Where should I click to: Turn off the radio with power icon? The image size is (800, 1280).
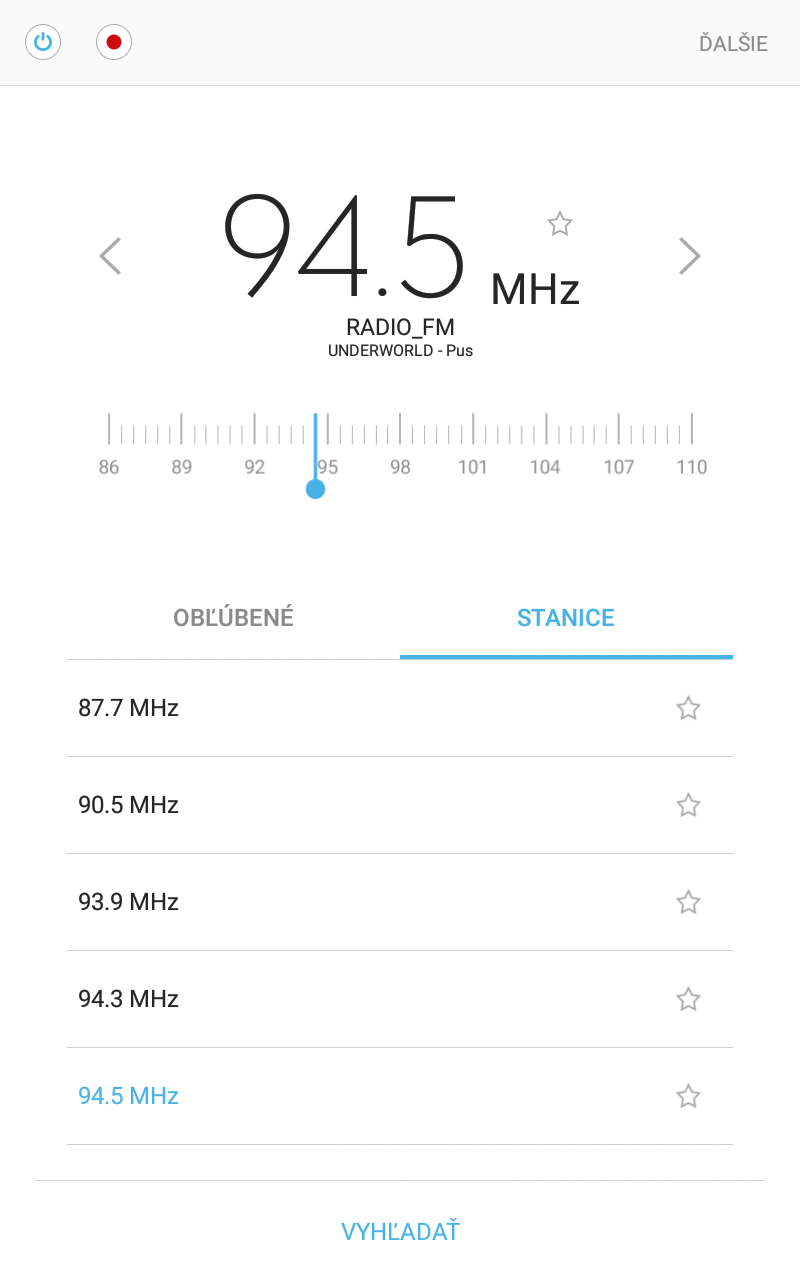[x=43, y=42]
